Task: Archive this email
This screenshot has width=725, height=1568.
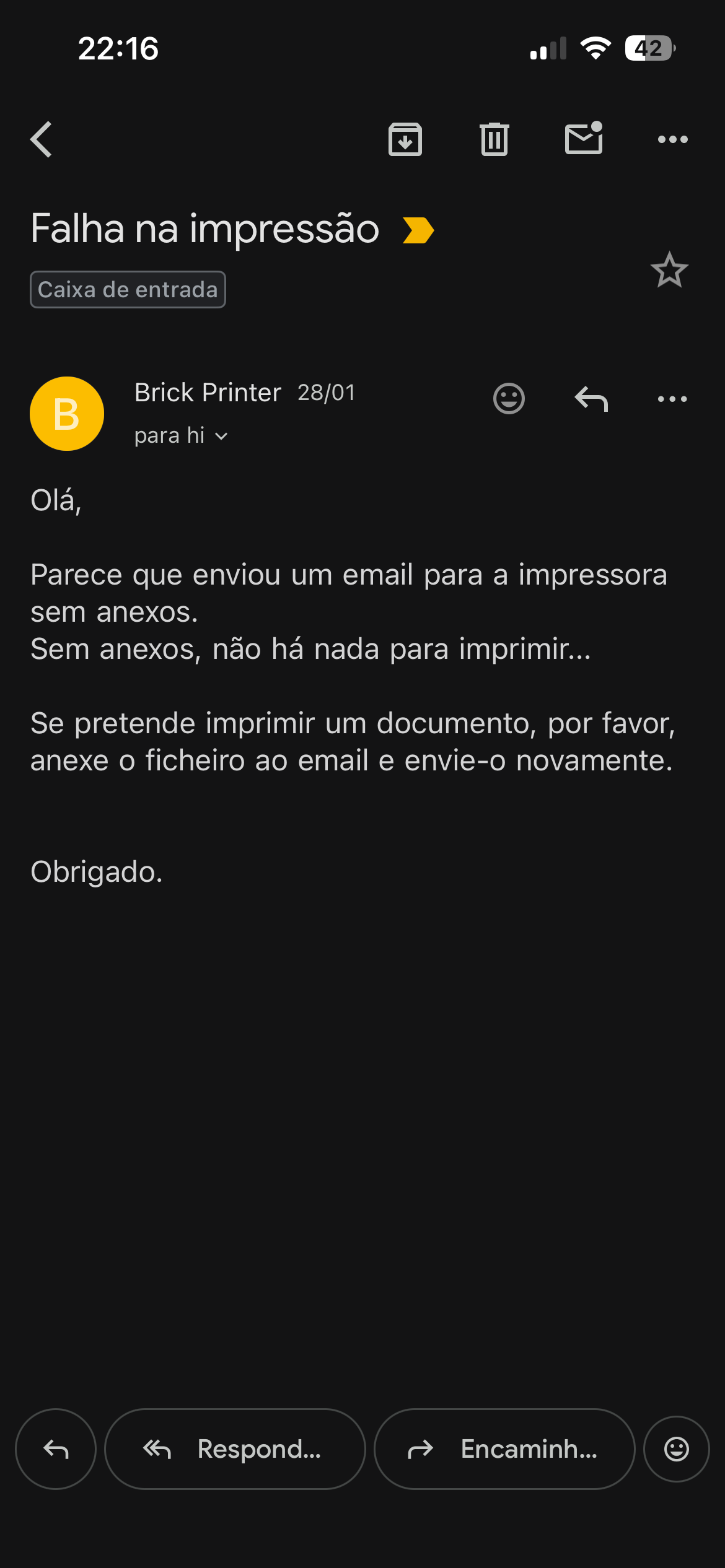Action: [405, 139]
